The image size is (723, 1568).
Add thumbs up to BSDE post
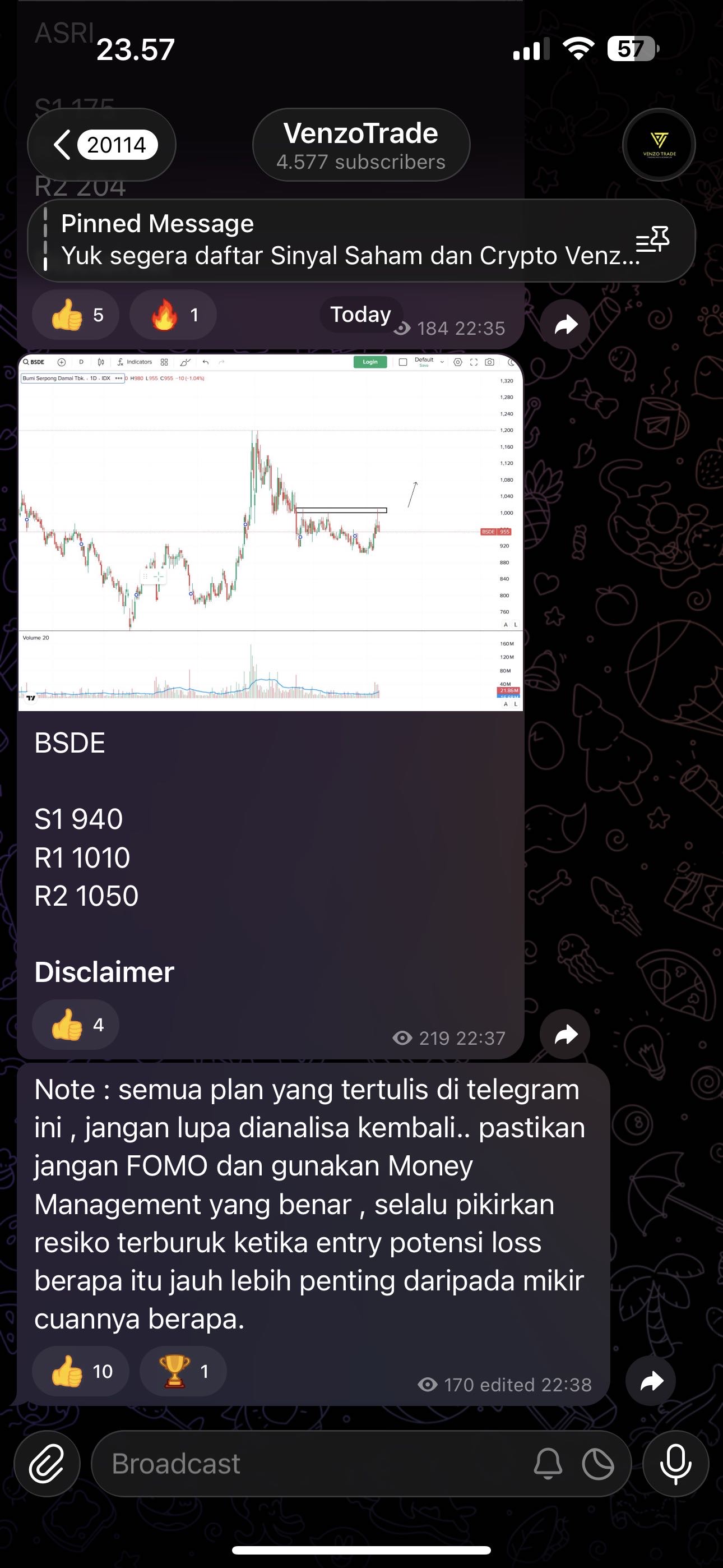[76, 1025]
